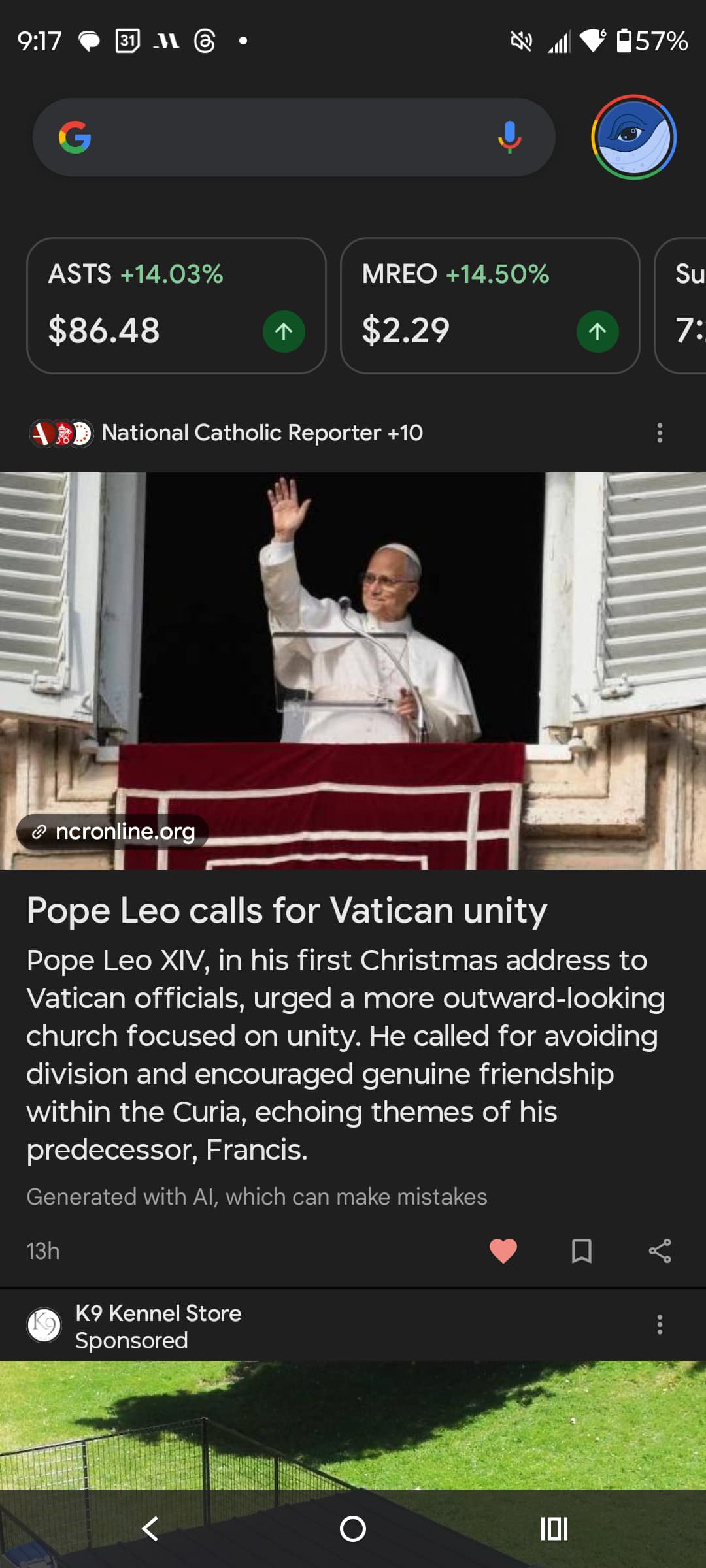Screen dimensions: 706x1568
Task: Open options for K9 Kennel Store ad
Action: [x=660, y=1325]
